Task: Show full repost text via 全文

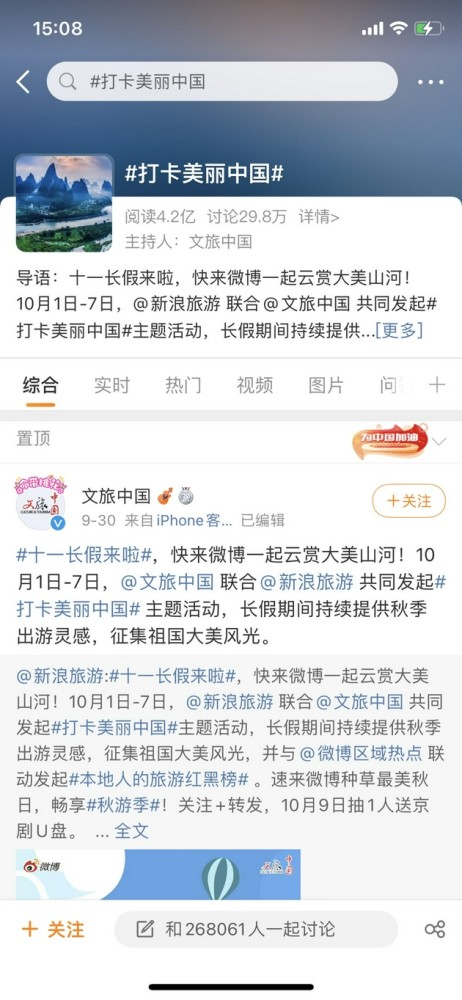Action: [131, 831]
